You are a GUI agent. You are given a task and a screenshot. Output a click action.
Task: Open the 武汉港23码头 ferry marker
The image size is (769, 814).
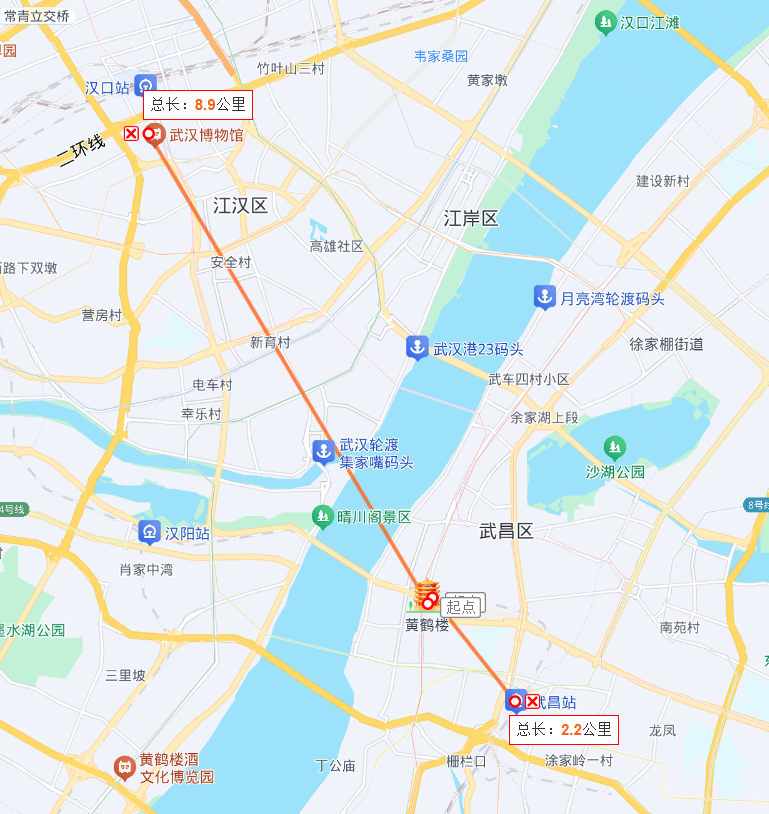[416, 348]
